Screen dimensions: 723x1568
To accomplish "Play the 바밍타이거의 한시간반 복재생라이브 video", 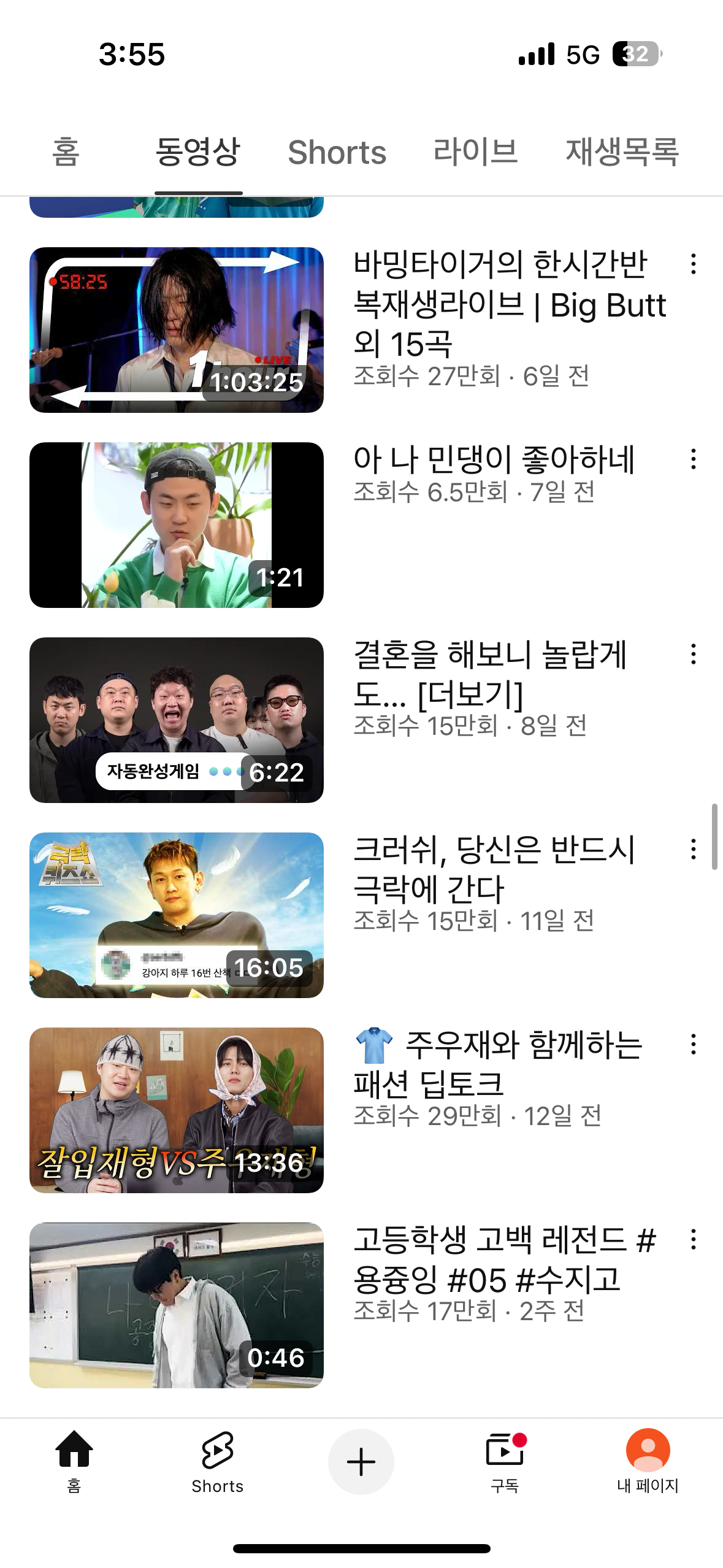I will (x=177, y=330).
